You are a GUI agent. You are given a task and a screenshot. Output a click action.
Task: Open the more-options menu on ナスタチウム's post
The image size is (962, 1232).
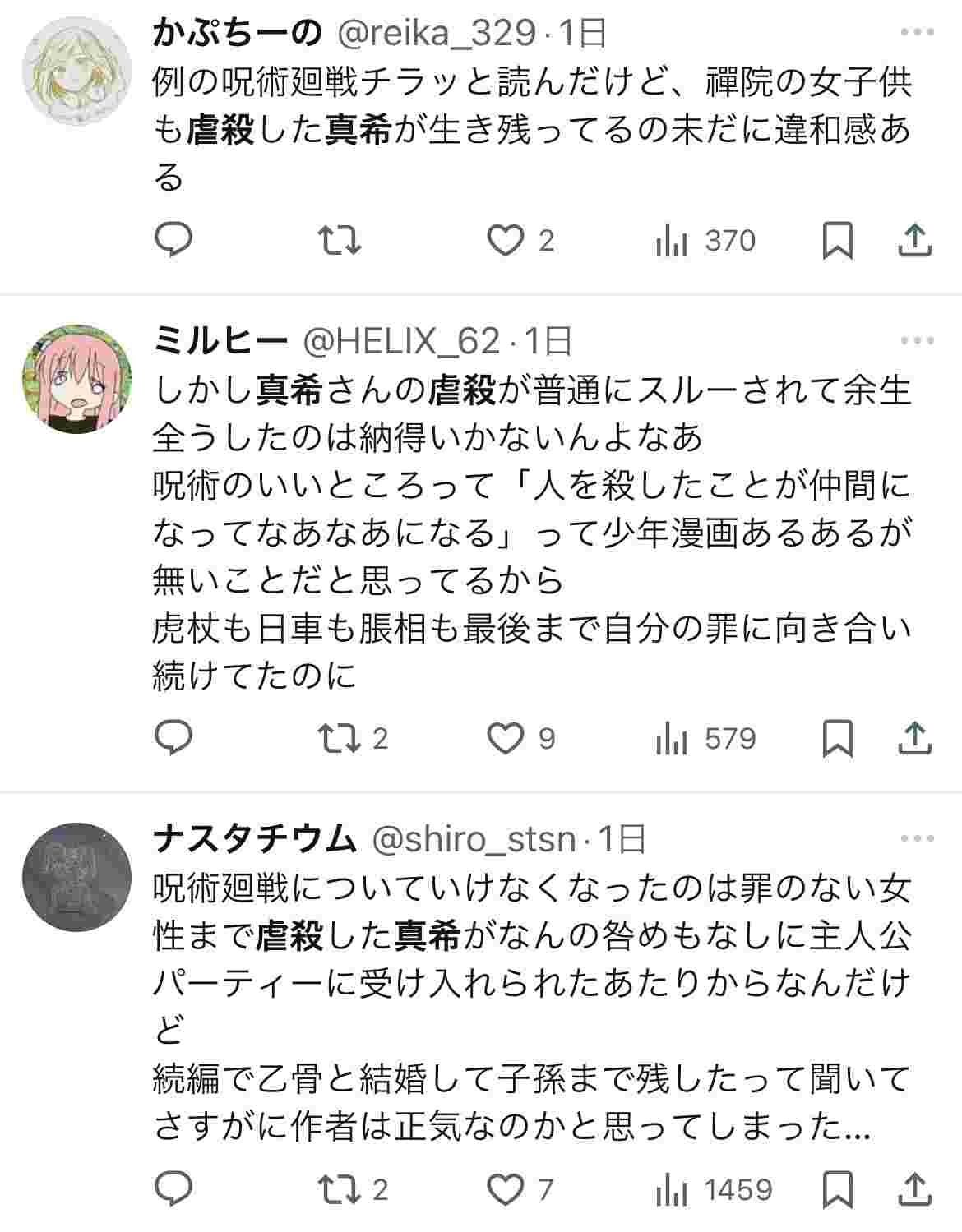[x=918, y=839]
